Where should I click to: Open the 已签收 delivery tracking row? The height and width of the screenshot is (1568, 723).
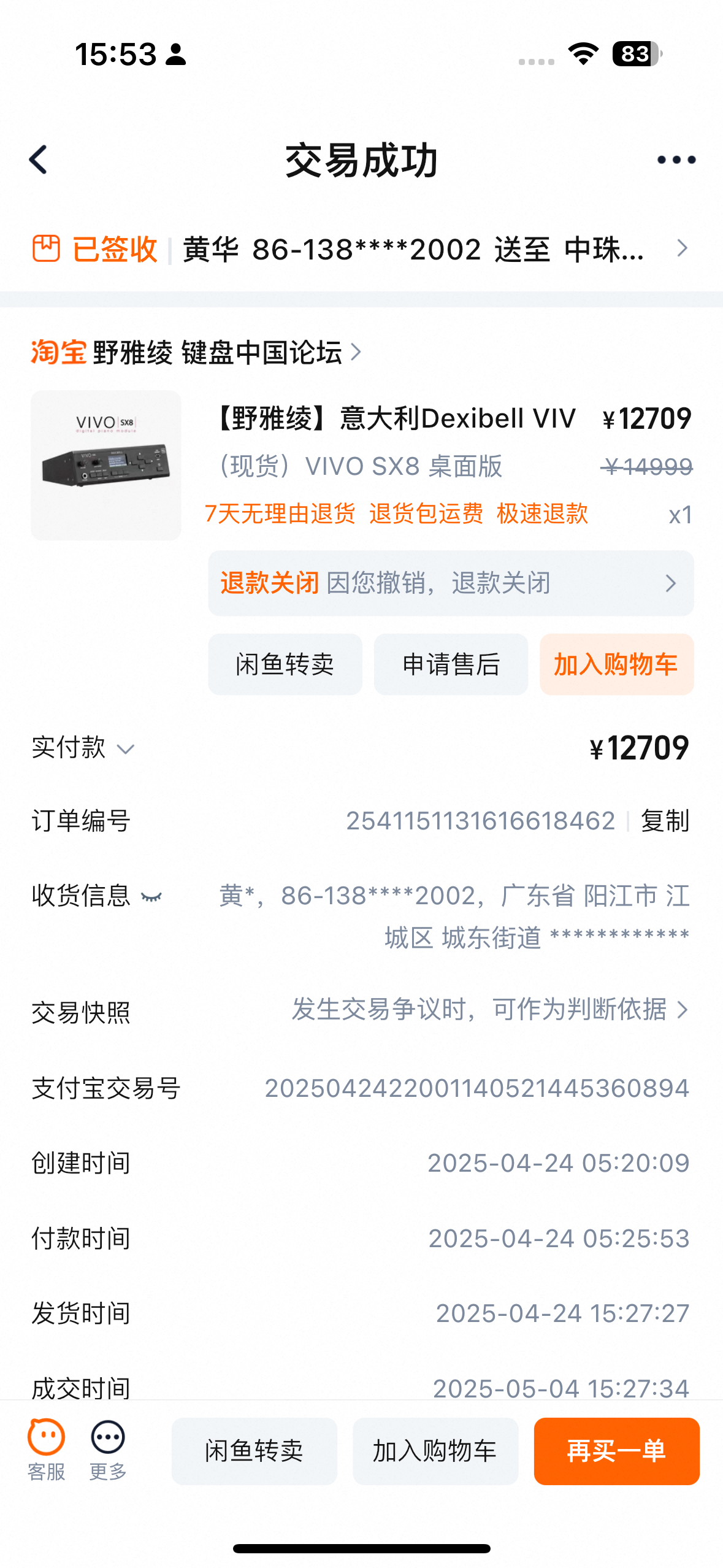click(361, 249)
